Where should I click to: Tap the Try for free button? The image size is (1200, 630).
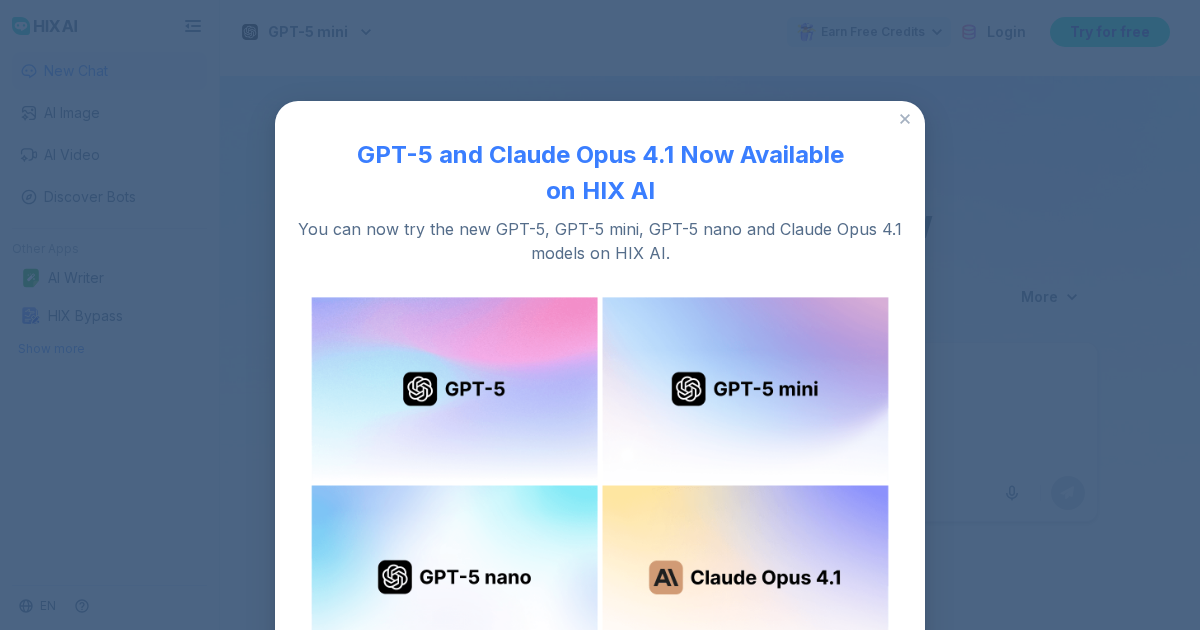[x=1109, y=32]
